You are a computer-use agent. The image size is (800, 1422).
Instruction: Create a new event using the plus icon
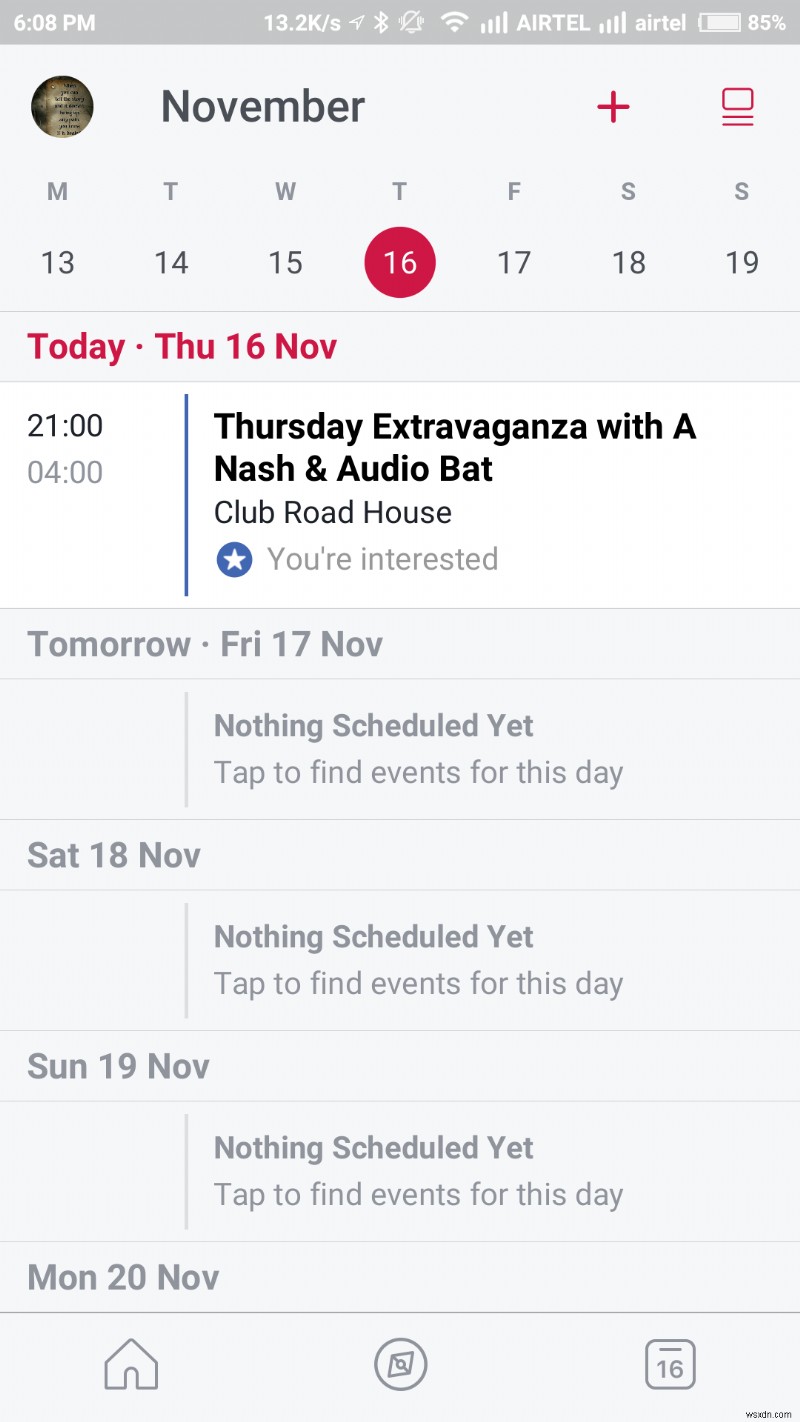click(x=613, y=107)
